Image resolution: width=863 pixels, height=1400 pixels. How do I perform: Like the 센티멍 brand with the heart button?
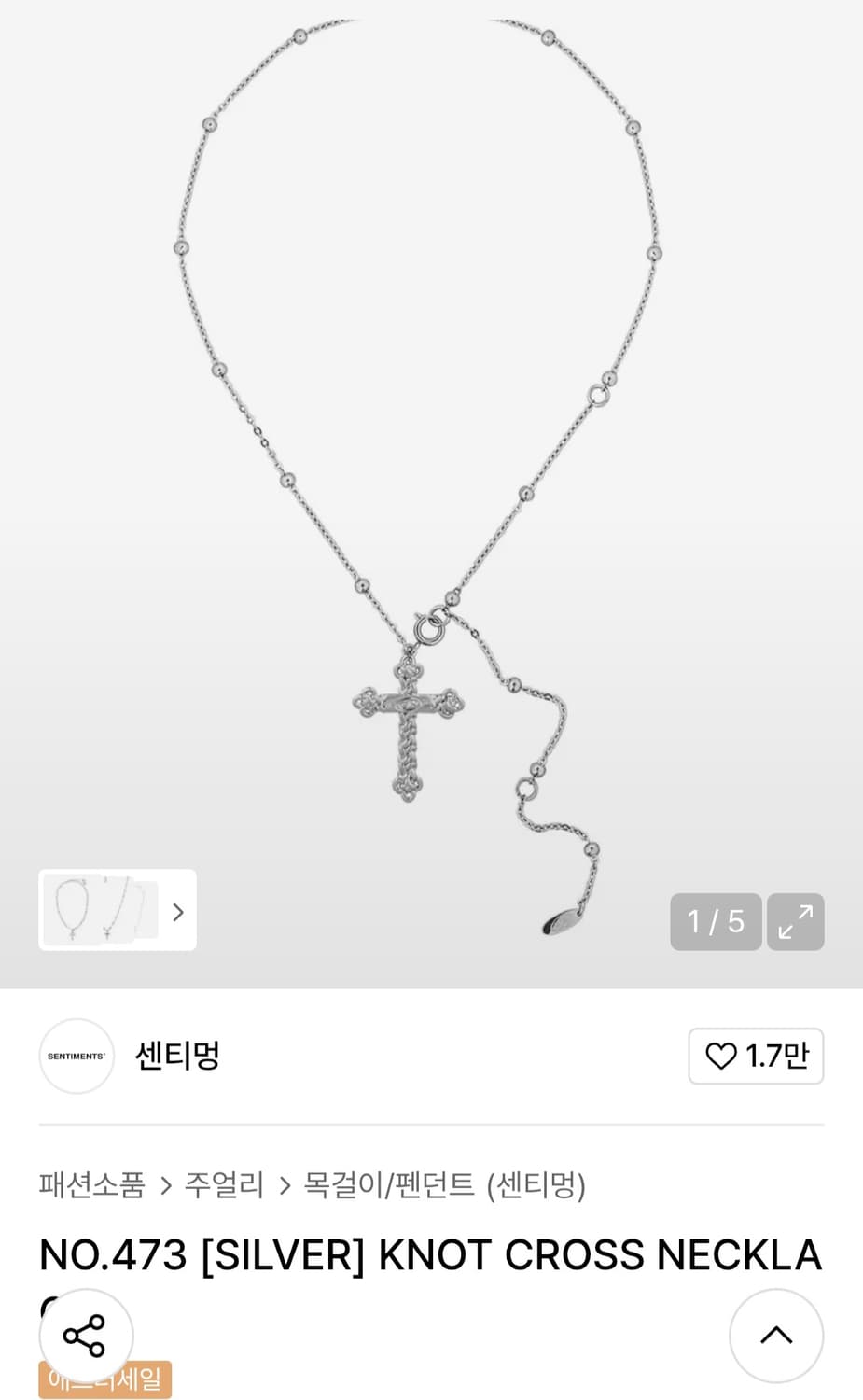coord(756,1056)
